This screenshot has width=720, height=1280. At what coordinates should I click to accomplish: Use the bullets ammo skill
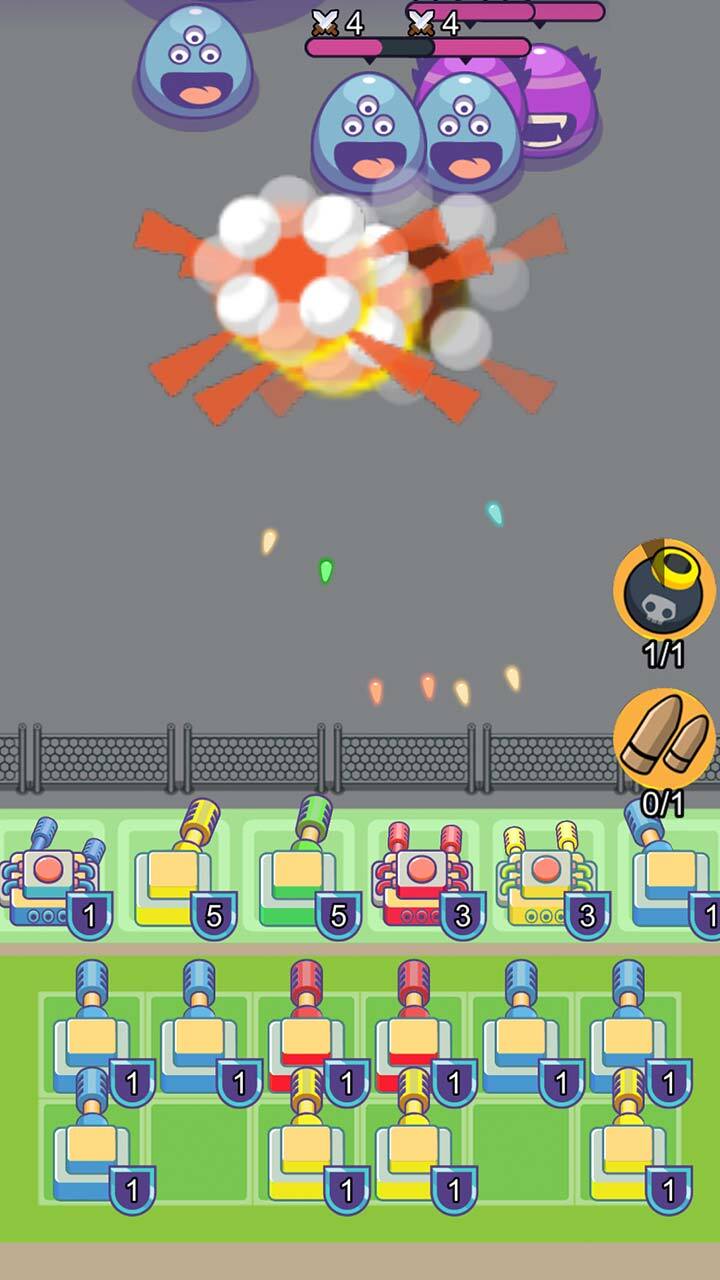pyautogui.click(x=664, y=740)
